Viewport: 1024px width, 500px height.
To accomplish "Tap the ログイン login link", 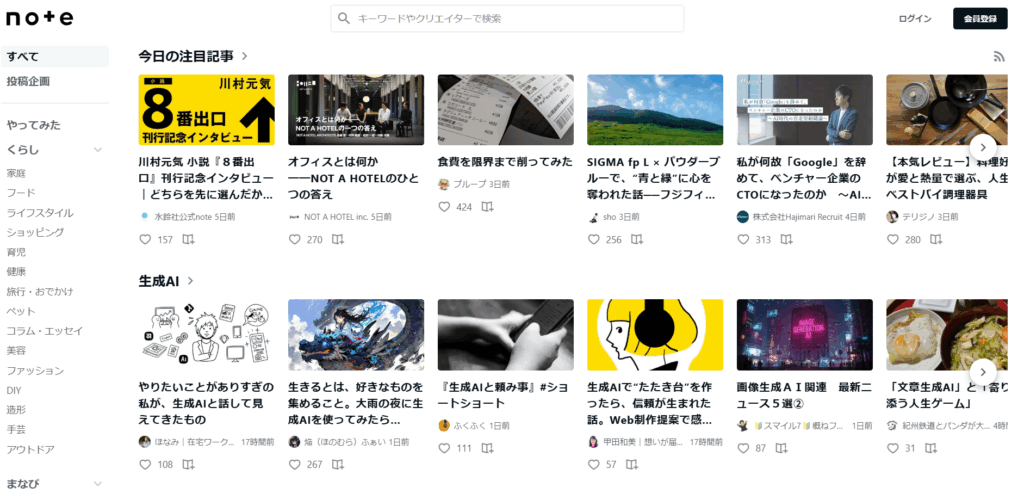I will click(914, 18).
